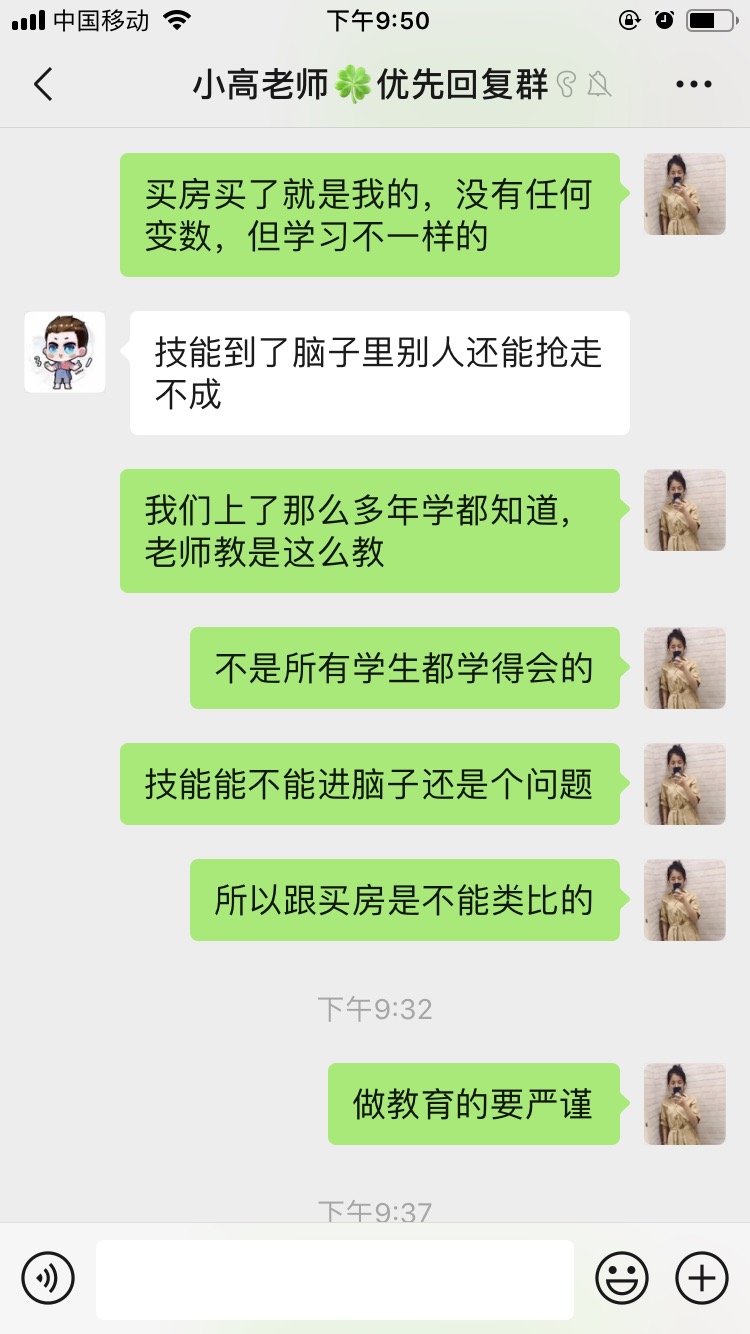Open the plus attachments menu
750x1334 pixels.
[x=702, y=1278]
